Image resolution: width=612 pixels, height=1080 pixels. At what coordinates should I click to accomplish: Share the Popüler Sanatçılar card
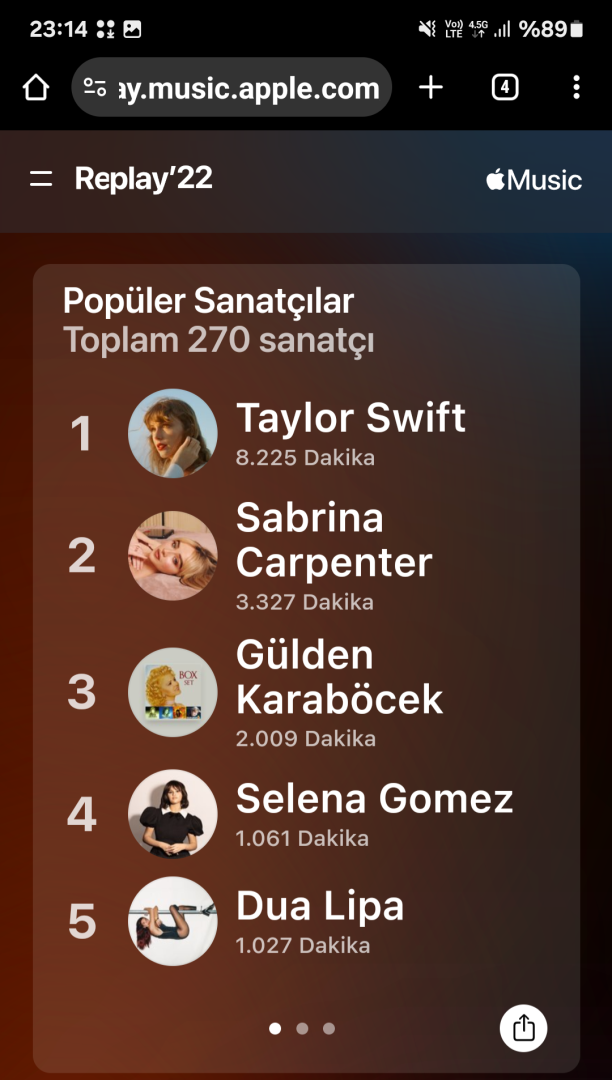(523, 1027)
